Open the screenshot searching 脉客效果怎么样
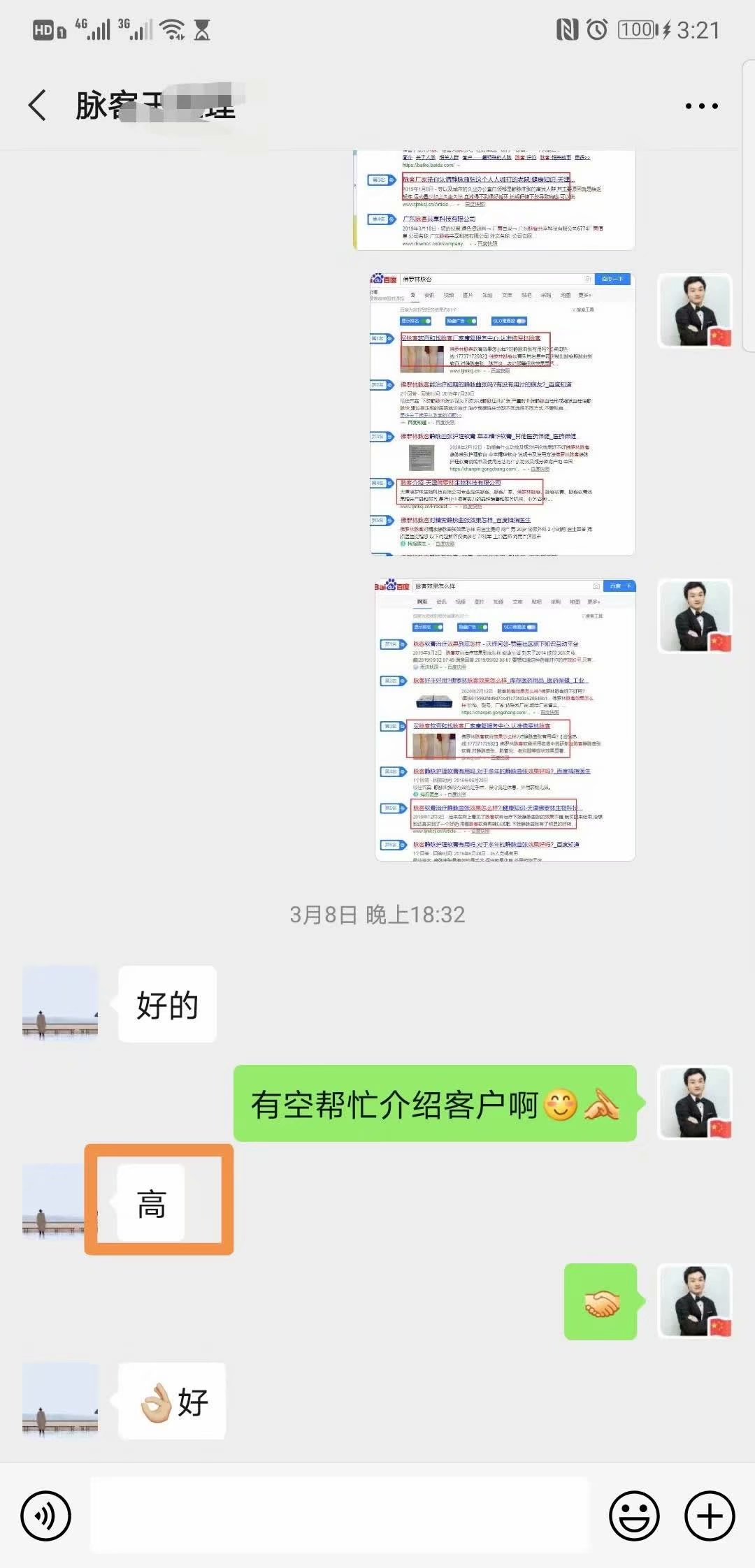 pyautogui.click(x=505, y=719)
